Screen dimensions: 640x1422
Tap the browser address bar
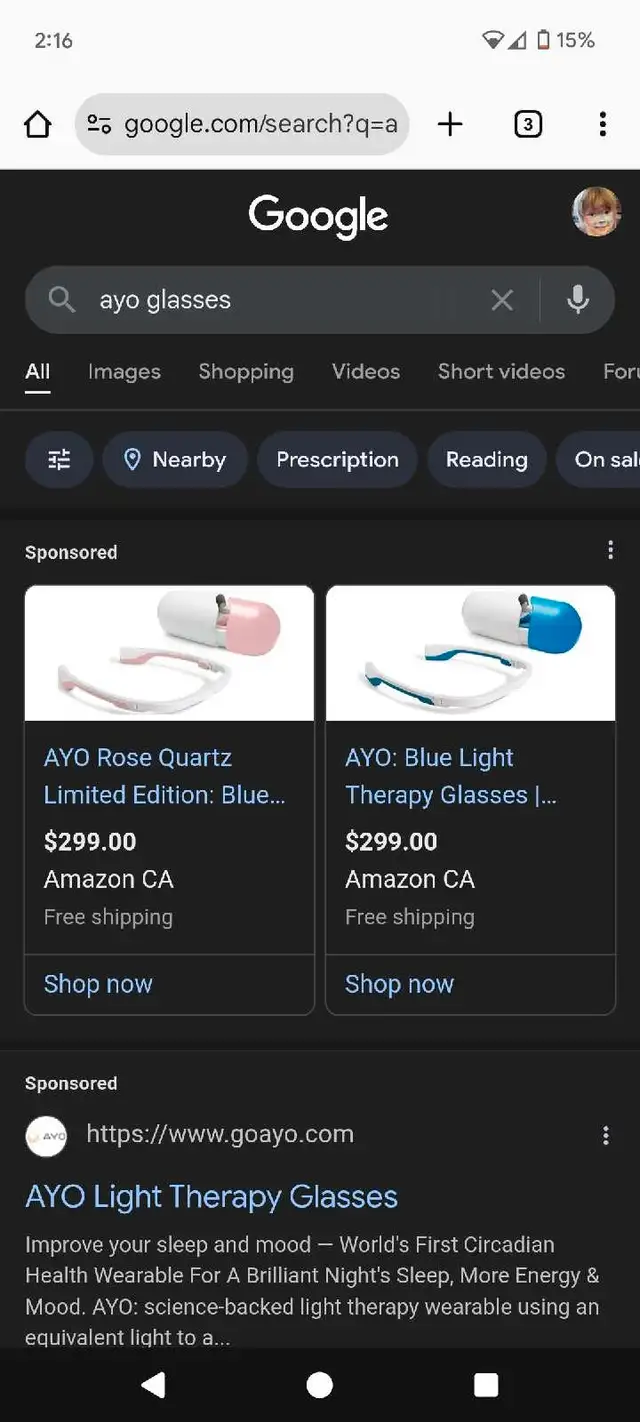(x=242, y=124)
